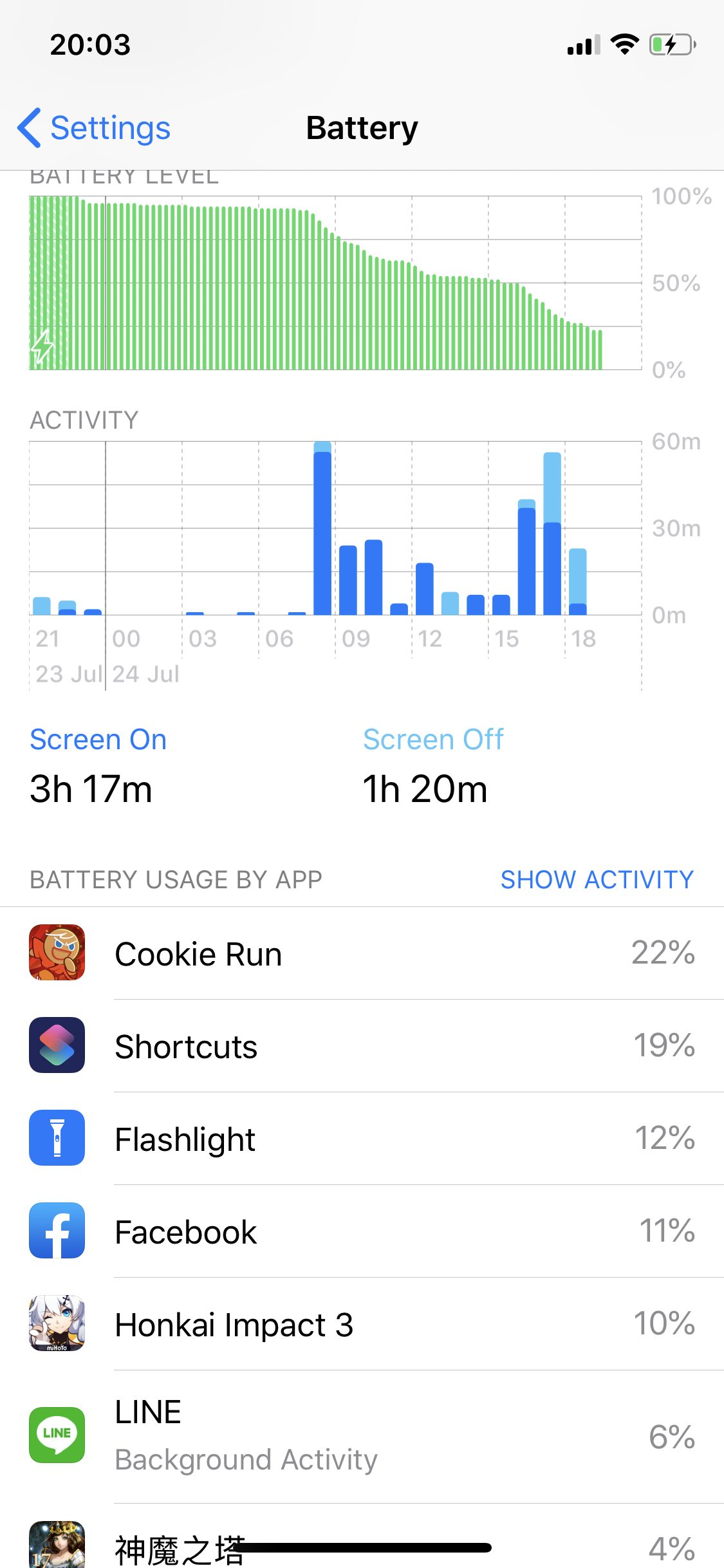Open the Facebook usage row

pyautogui.click(x=362, y=1231)
